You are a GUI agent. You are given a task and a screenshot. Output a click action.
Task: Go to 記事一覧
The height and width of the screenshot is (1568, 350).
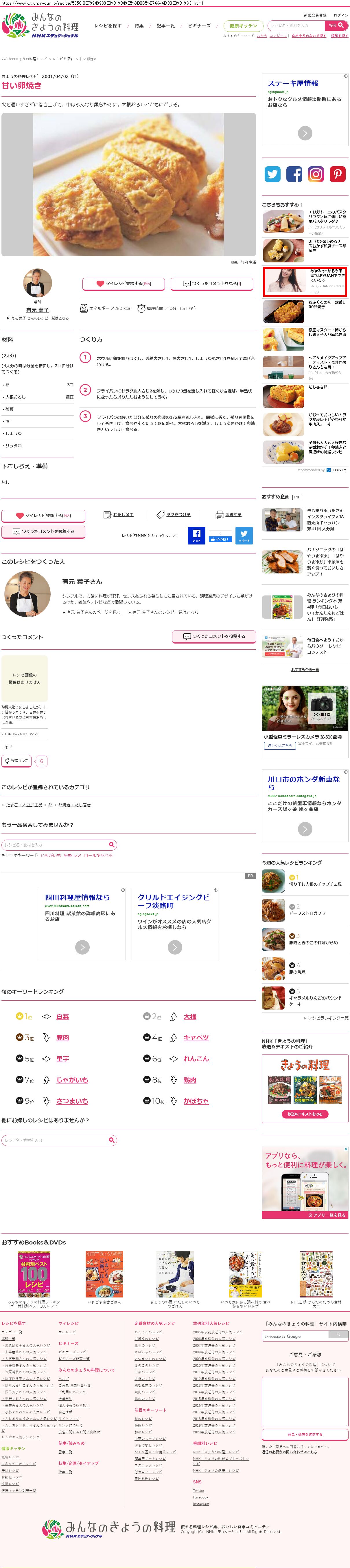[x=165, y=25]
